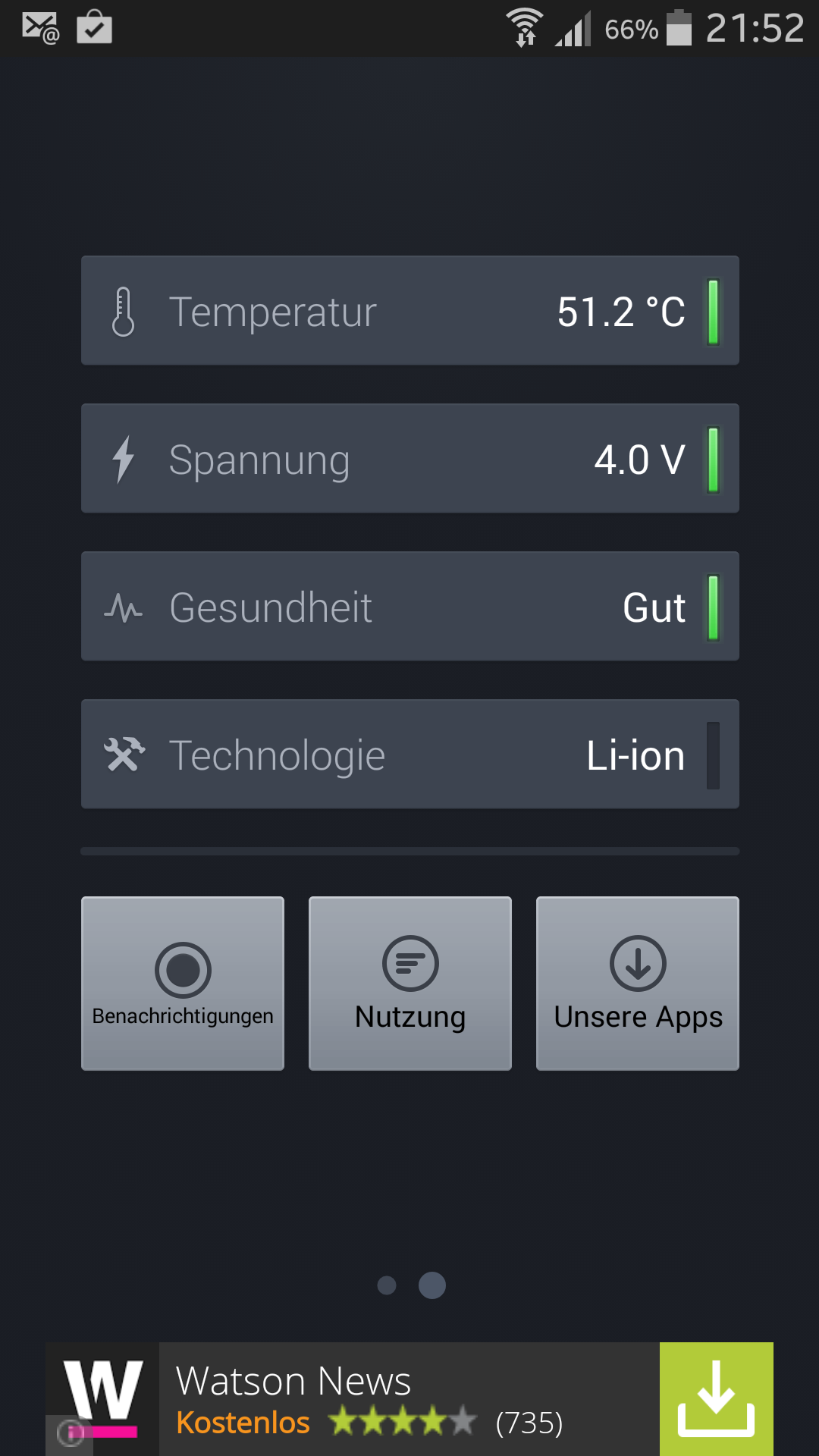Screen dimensions: 819x1456
Task: Tap the ad info icon on the banner
Action: point(70,1432)
